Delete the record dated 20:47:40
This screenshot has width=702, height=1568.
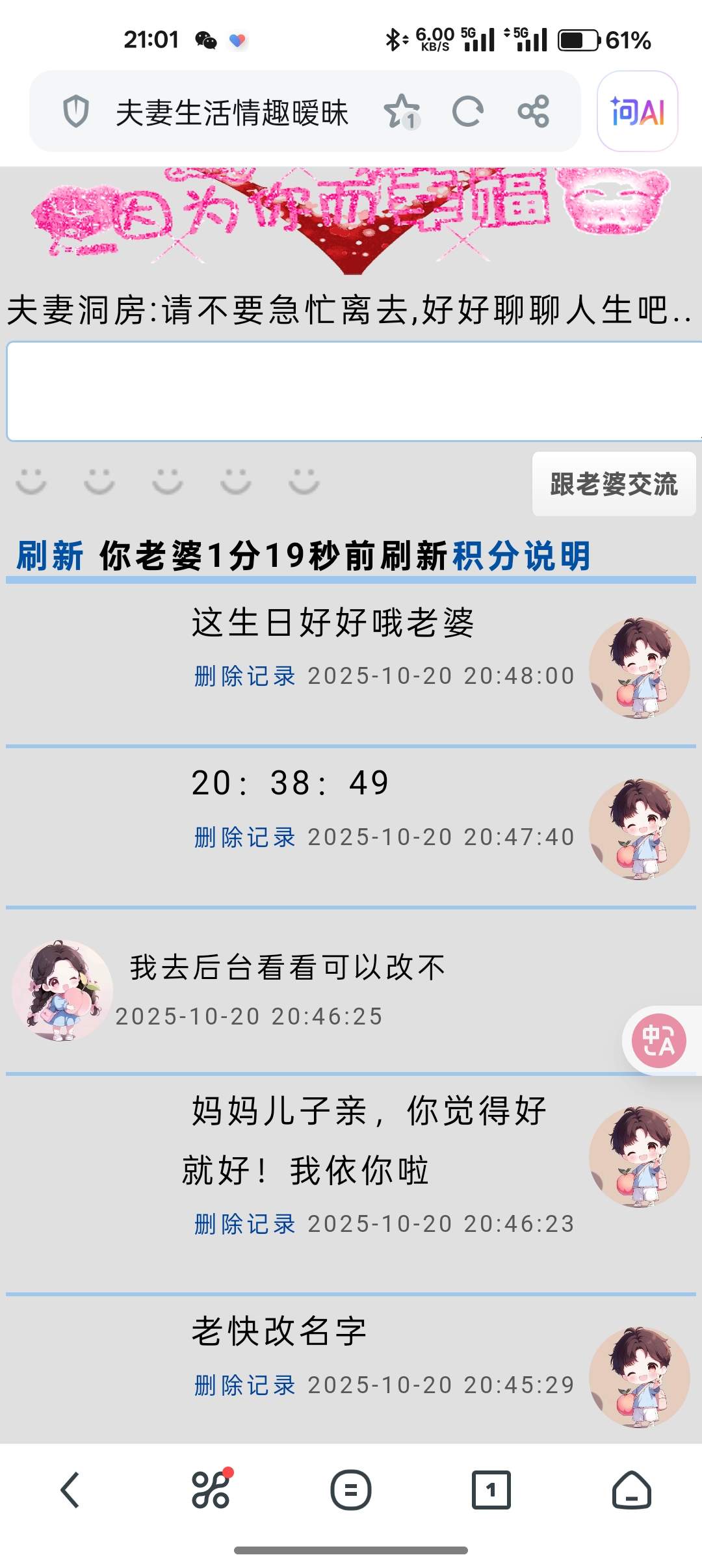point(245,837)
